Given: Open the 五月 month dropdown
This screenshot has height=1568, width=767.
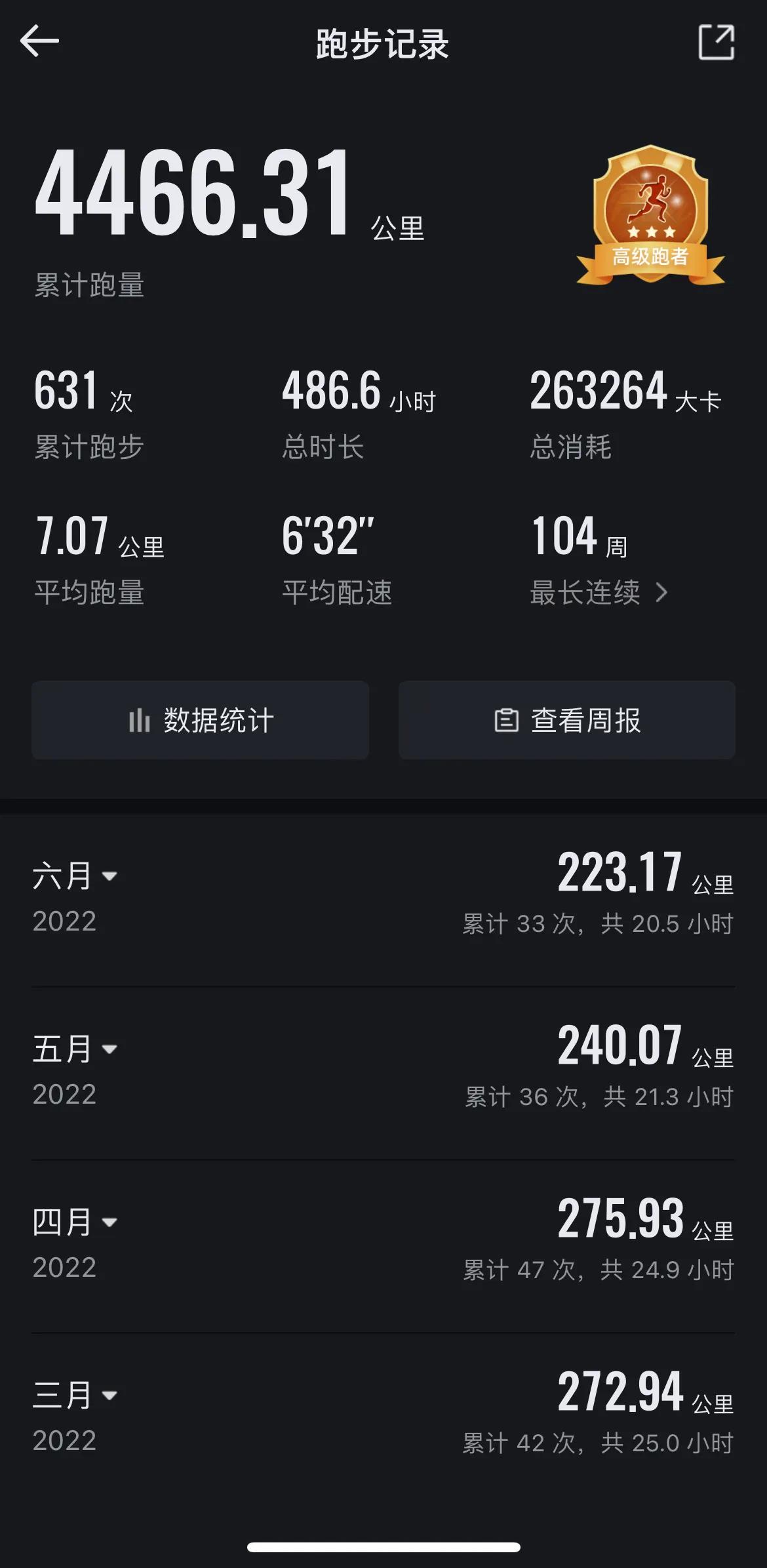Looking at the screenshot, I should [111, 1051].
